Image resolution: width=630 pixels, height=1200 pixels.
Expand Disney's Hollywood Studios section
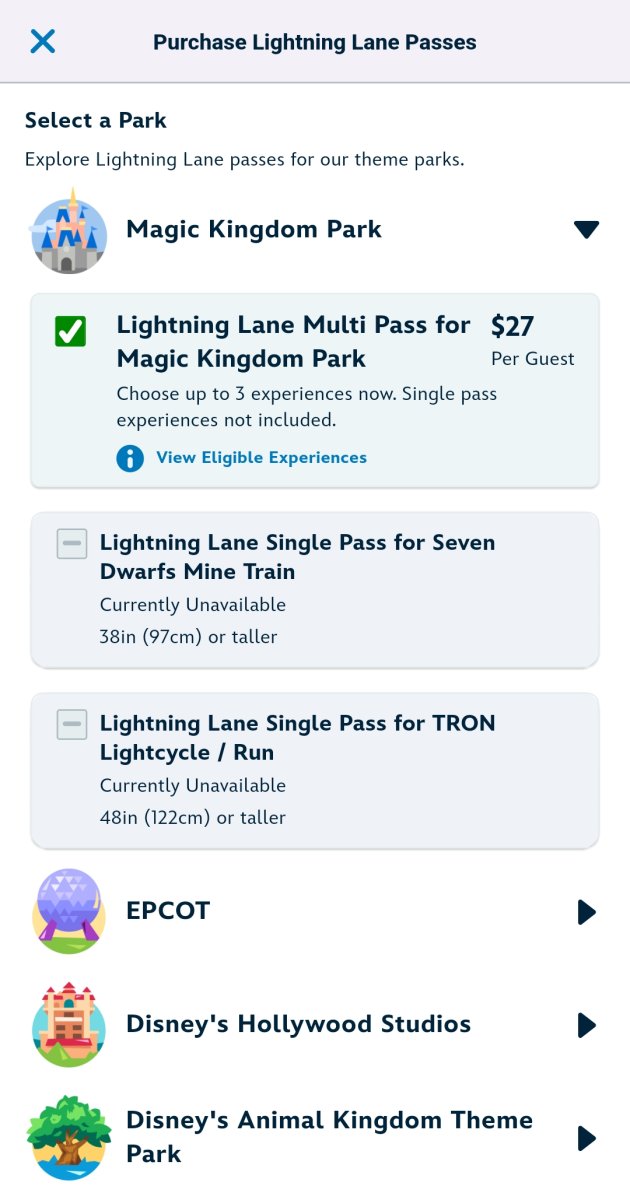(x=587, y=1025)
